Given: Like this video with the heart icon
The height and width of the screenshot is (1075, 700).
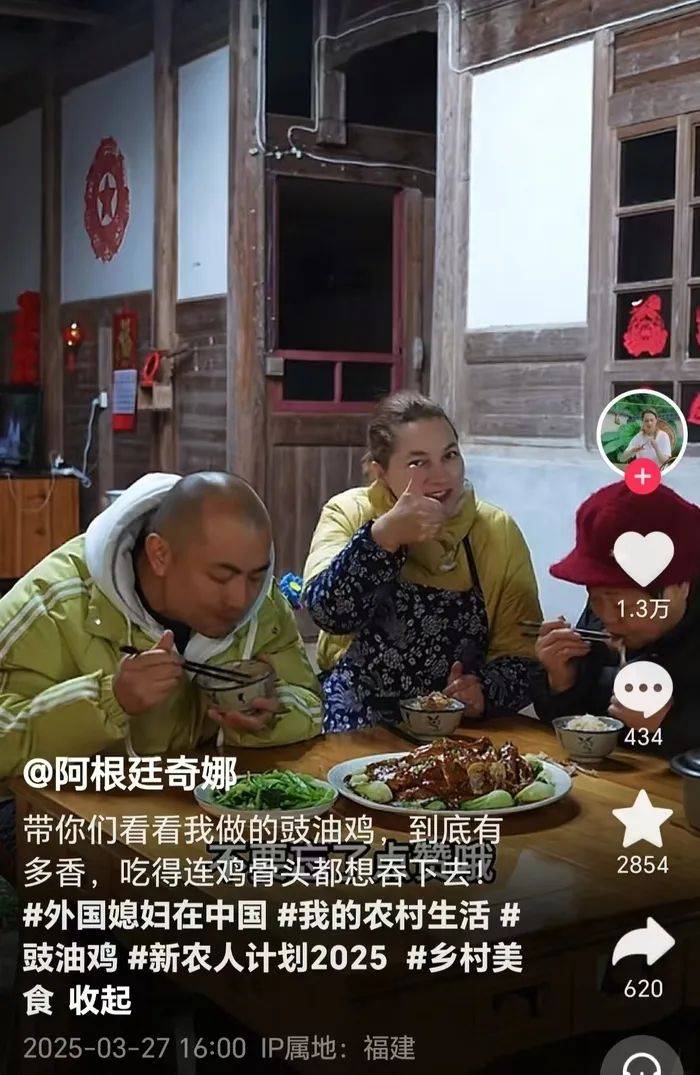Looking at the screenshot, I should pos(642,558).
